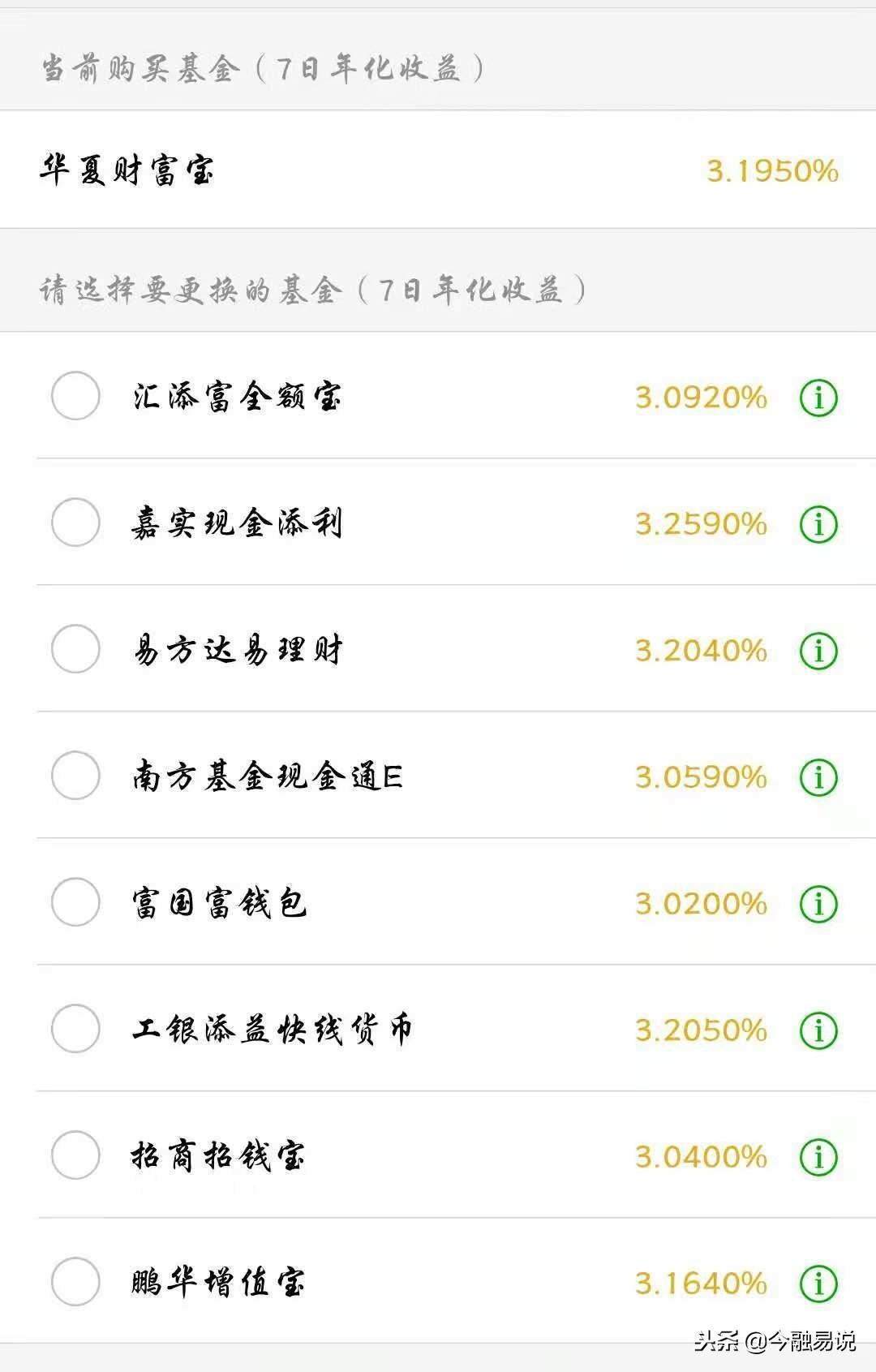Select the 汇添富全额宝 fund radio button
The height and width of the screenshot is (1372, 876).
click(x=75, y=396)
